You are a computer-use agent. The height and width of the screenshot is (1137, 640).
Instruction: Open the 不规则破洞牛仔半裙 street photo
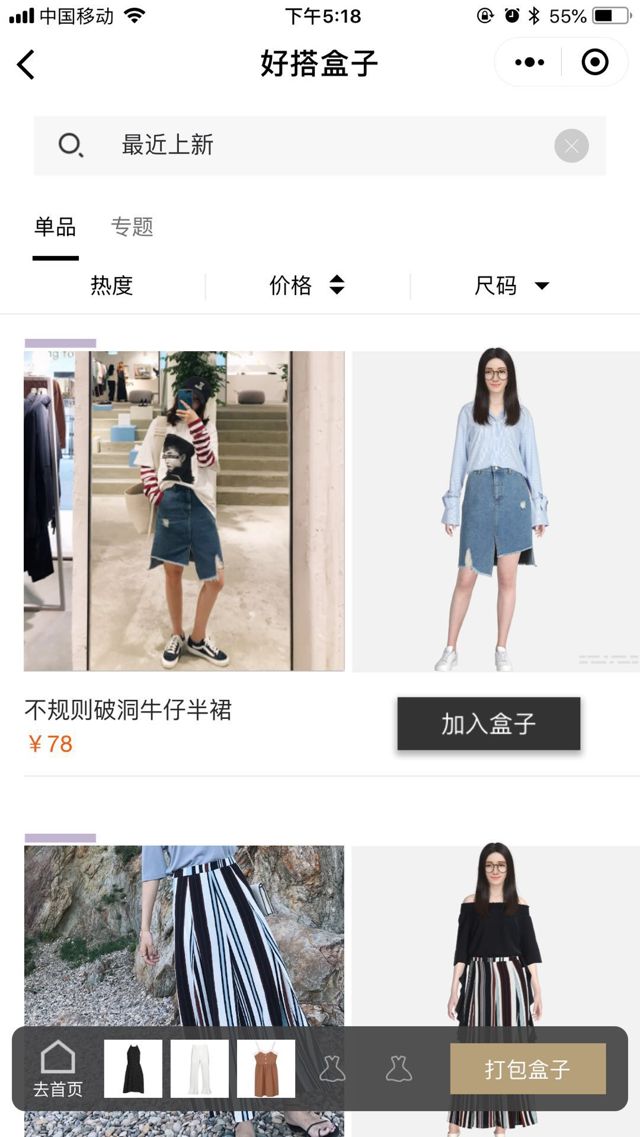pos(184,510)
